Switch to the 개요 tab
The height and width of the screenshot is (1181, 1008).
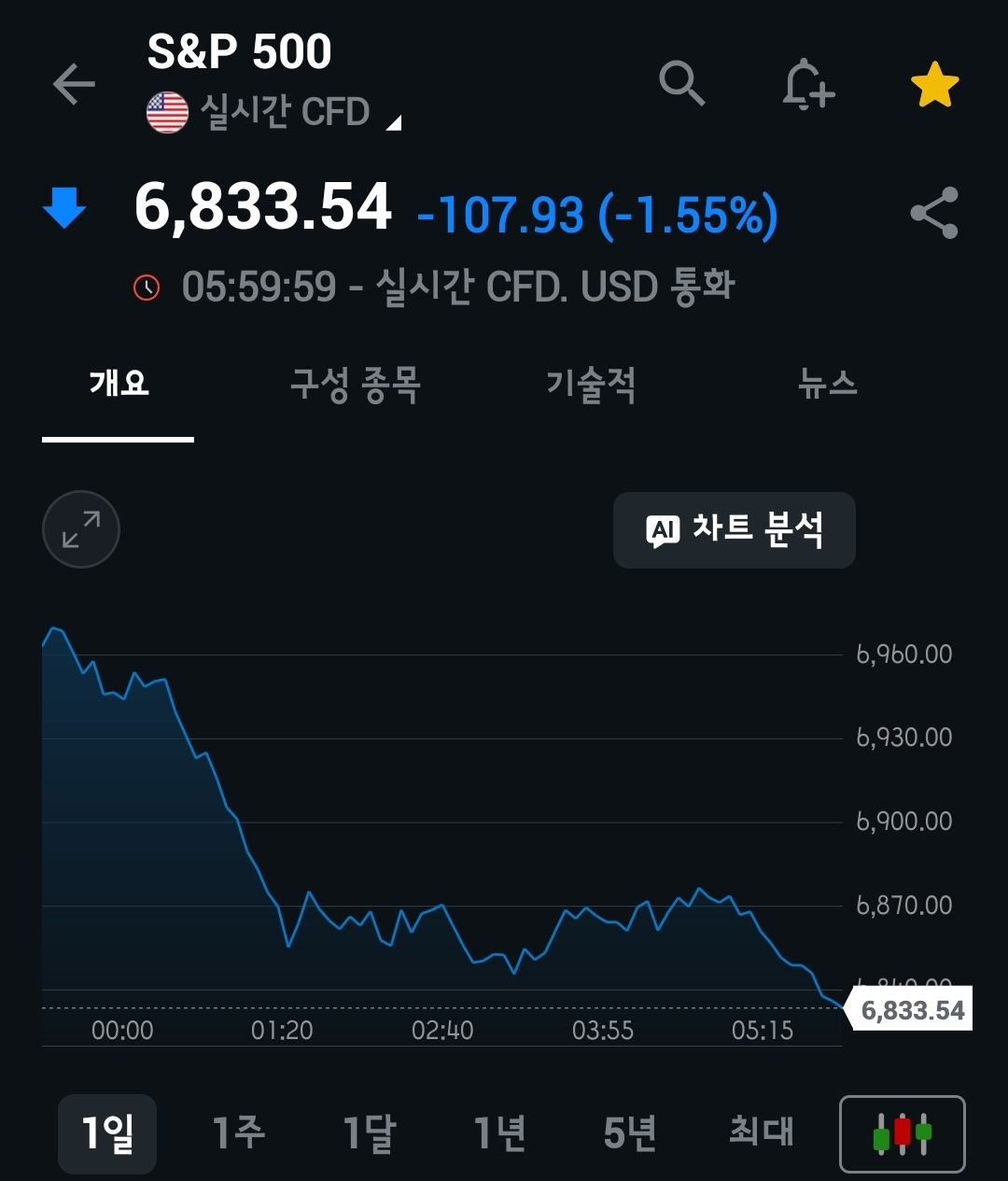coord(119,384)
